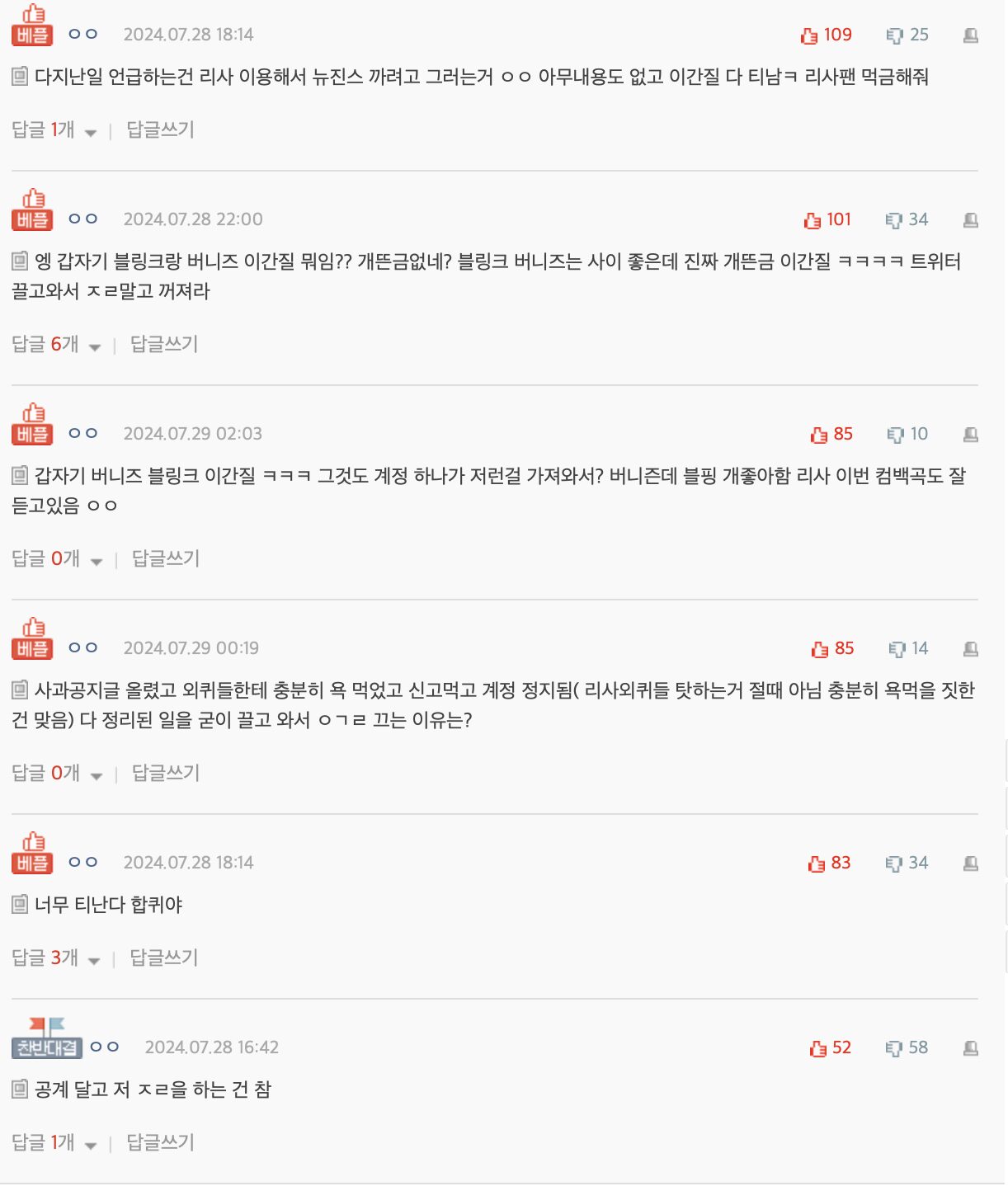Write a reply to '너무 티난다' comment
Viewport: 1008px width, 1186px height.
pos(164,958)
